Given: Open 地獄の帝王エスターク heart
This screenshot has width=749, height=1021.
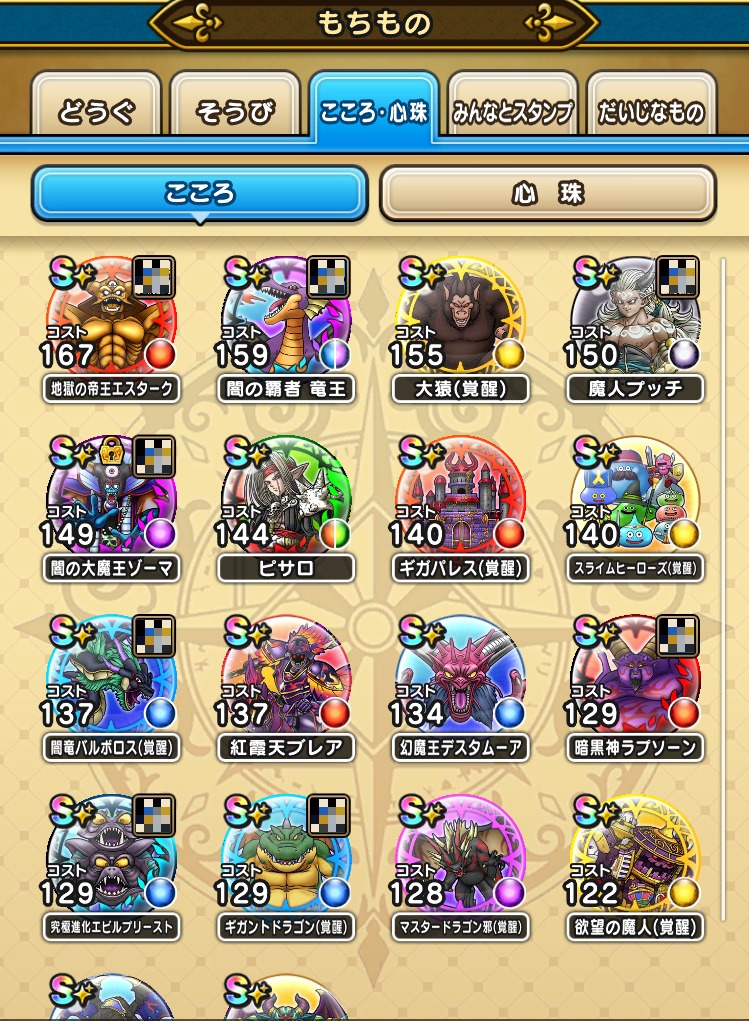Looking at the screenshot, I should pyautogui.click(x=111, y=320).
